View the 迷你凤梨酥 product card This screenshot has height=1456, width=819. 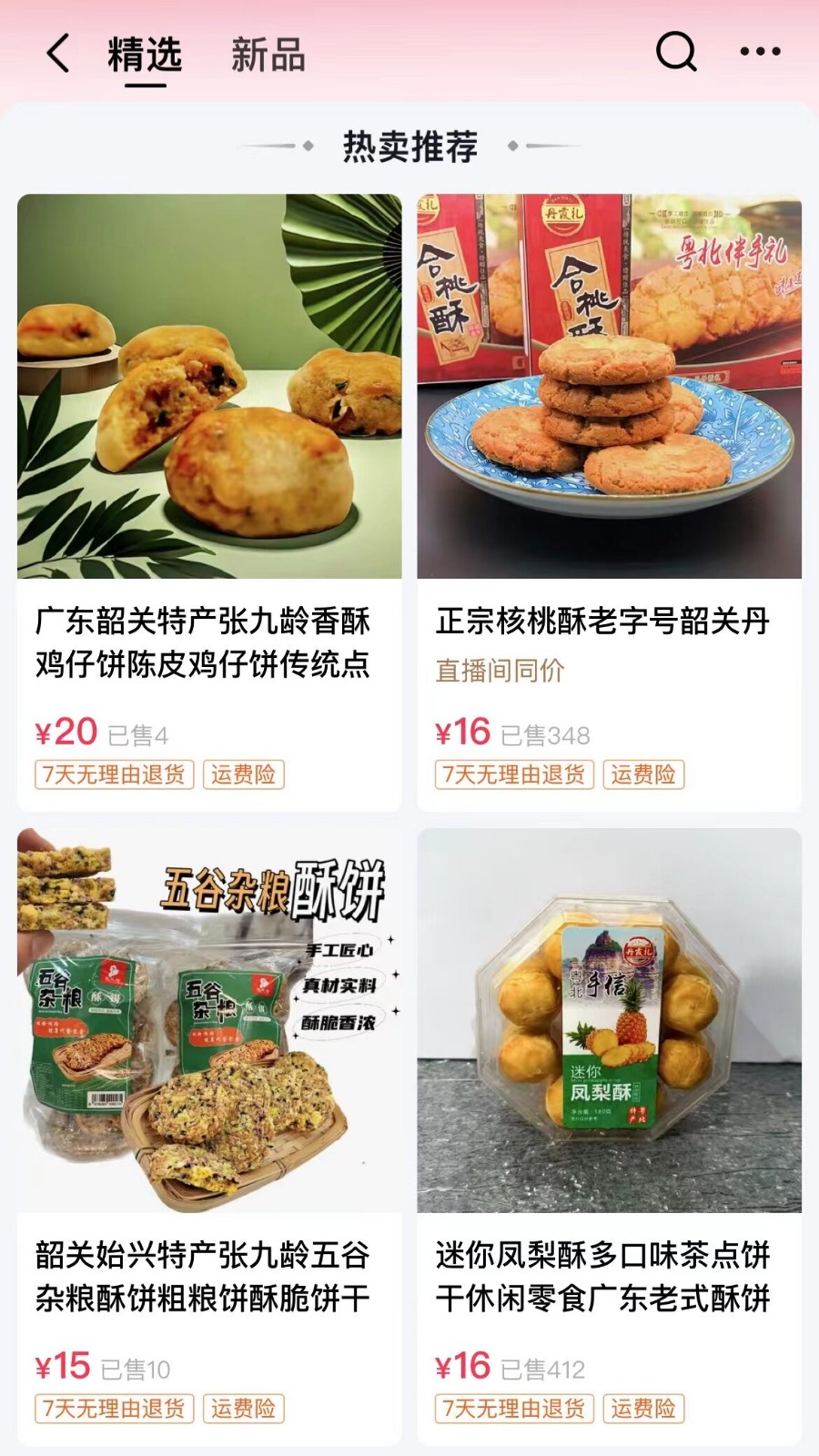610,1137
